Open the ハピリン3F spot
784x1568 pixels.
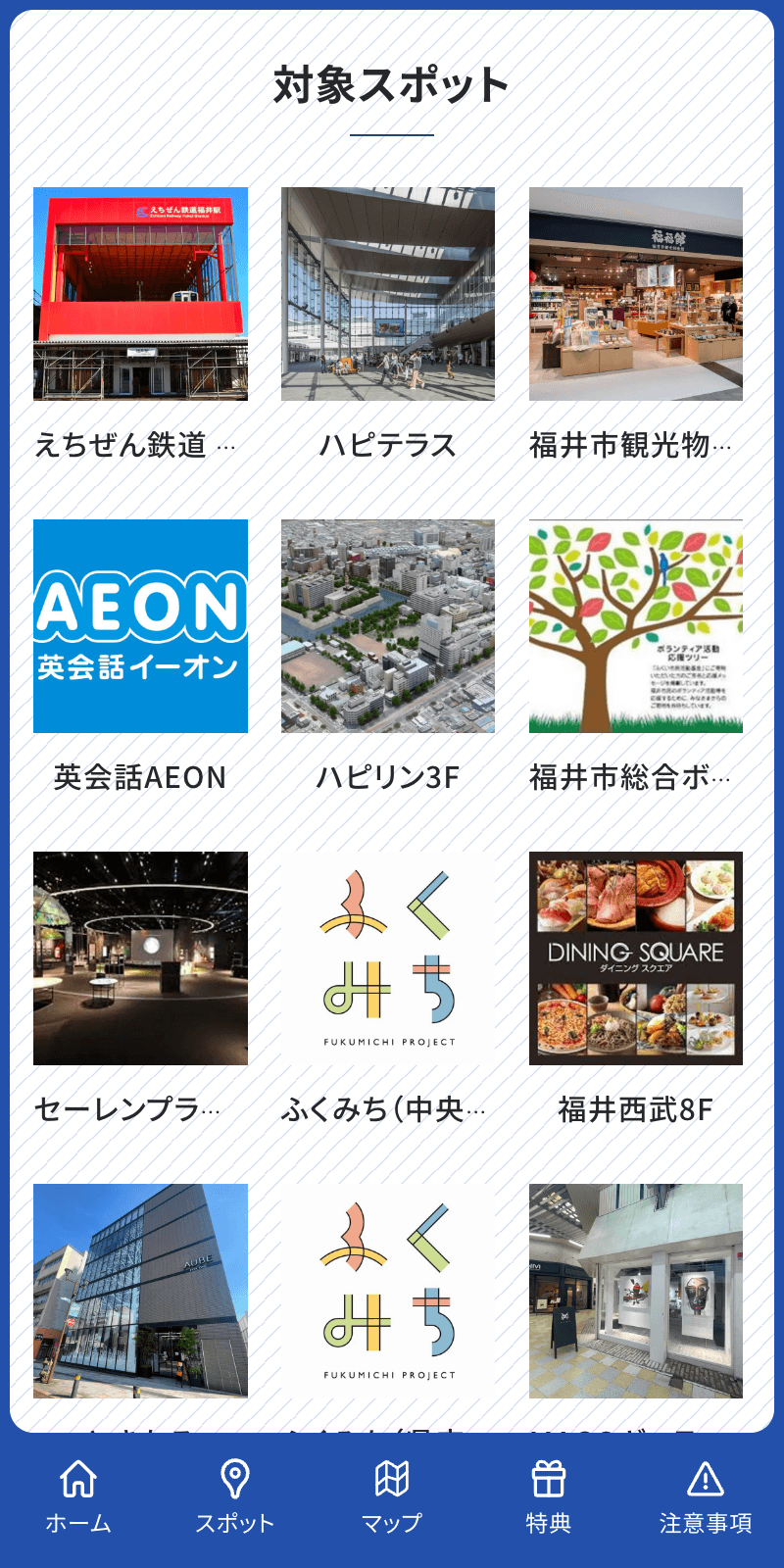tap(388, 657)
